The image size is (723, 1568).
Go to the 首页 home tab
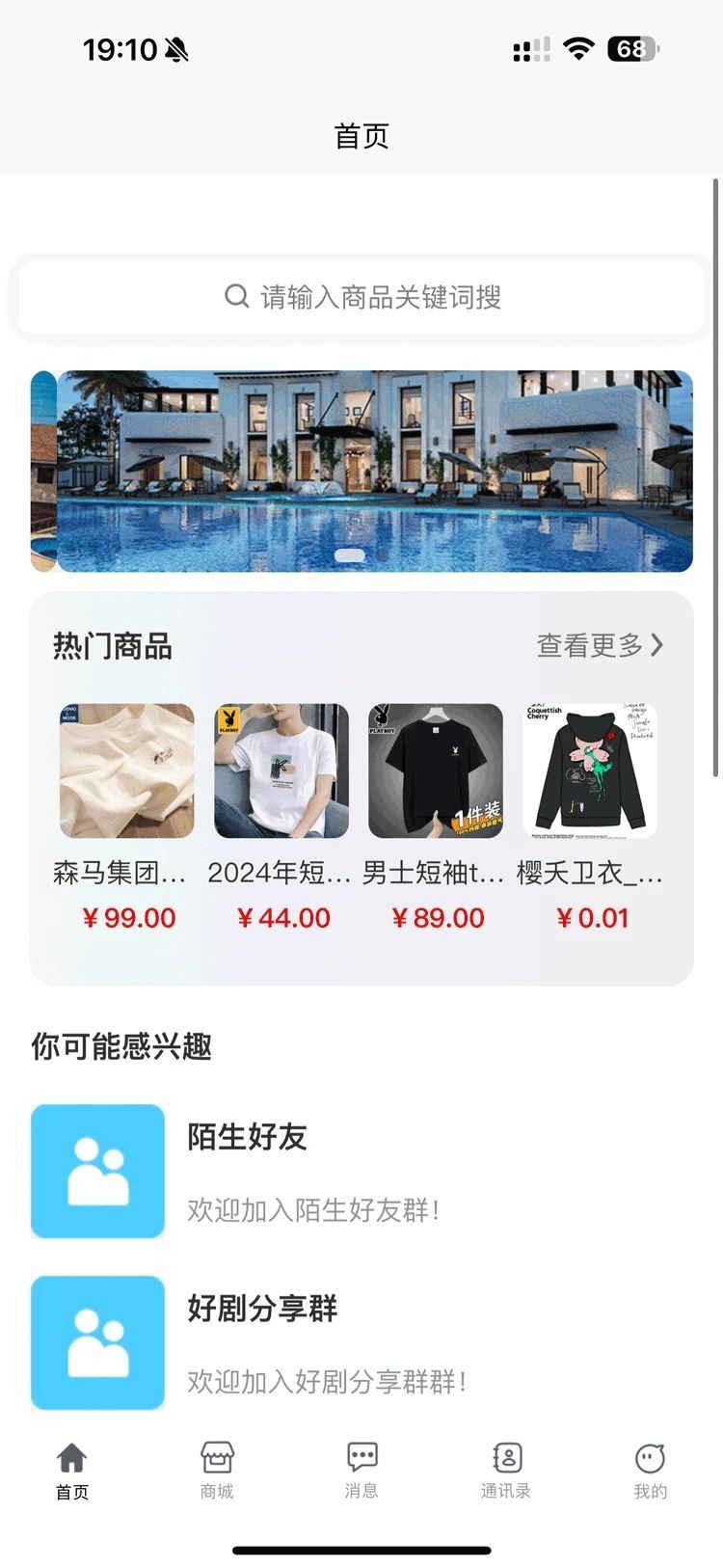pyautogui.click(x=72, y=1471)
